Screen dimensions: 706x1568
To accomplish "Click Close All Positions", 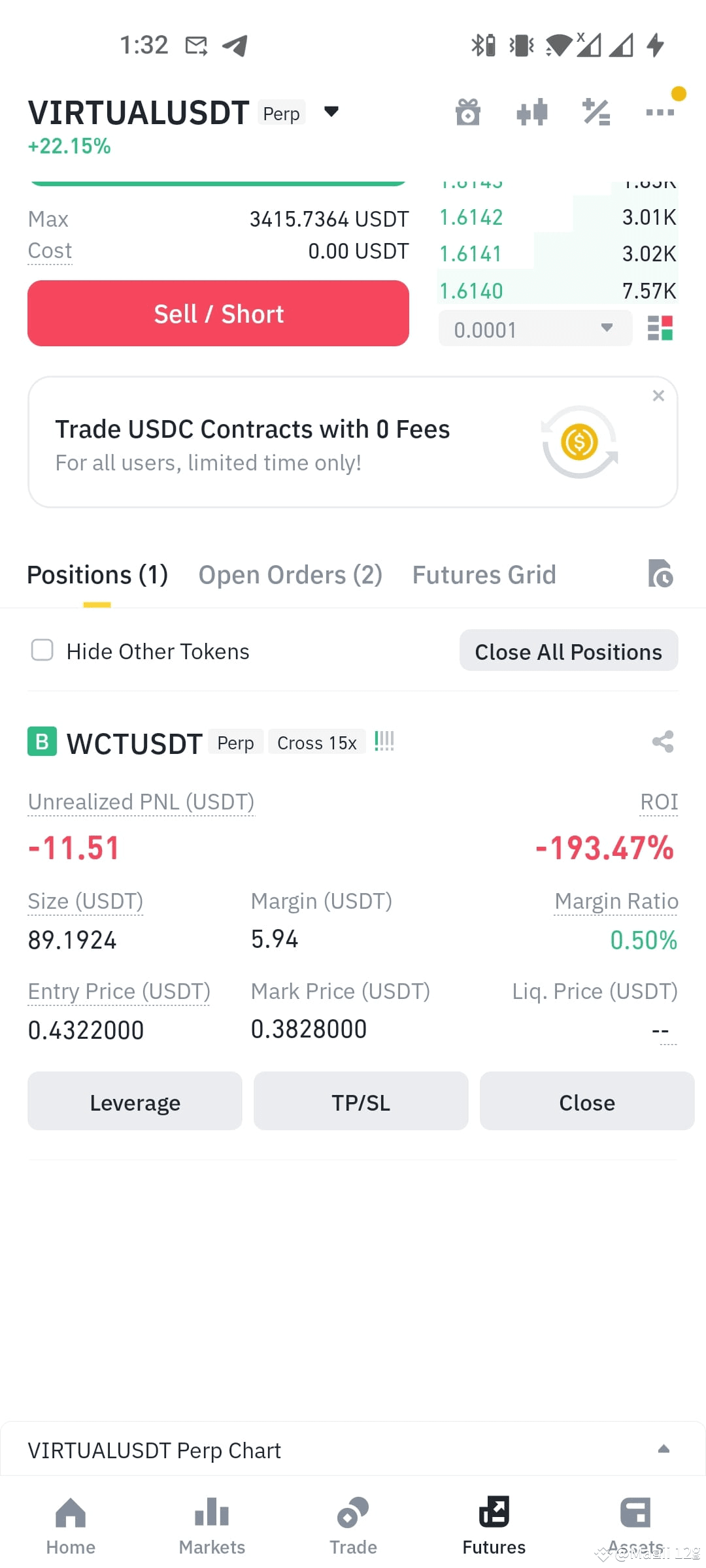I will 567,650.
